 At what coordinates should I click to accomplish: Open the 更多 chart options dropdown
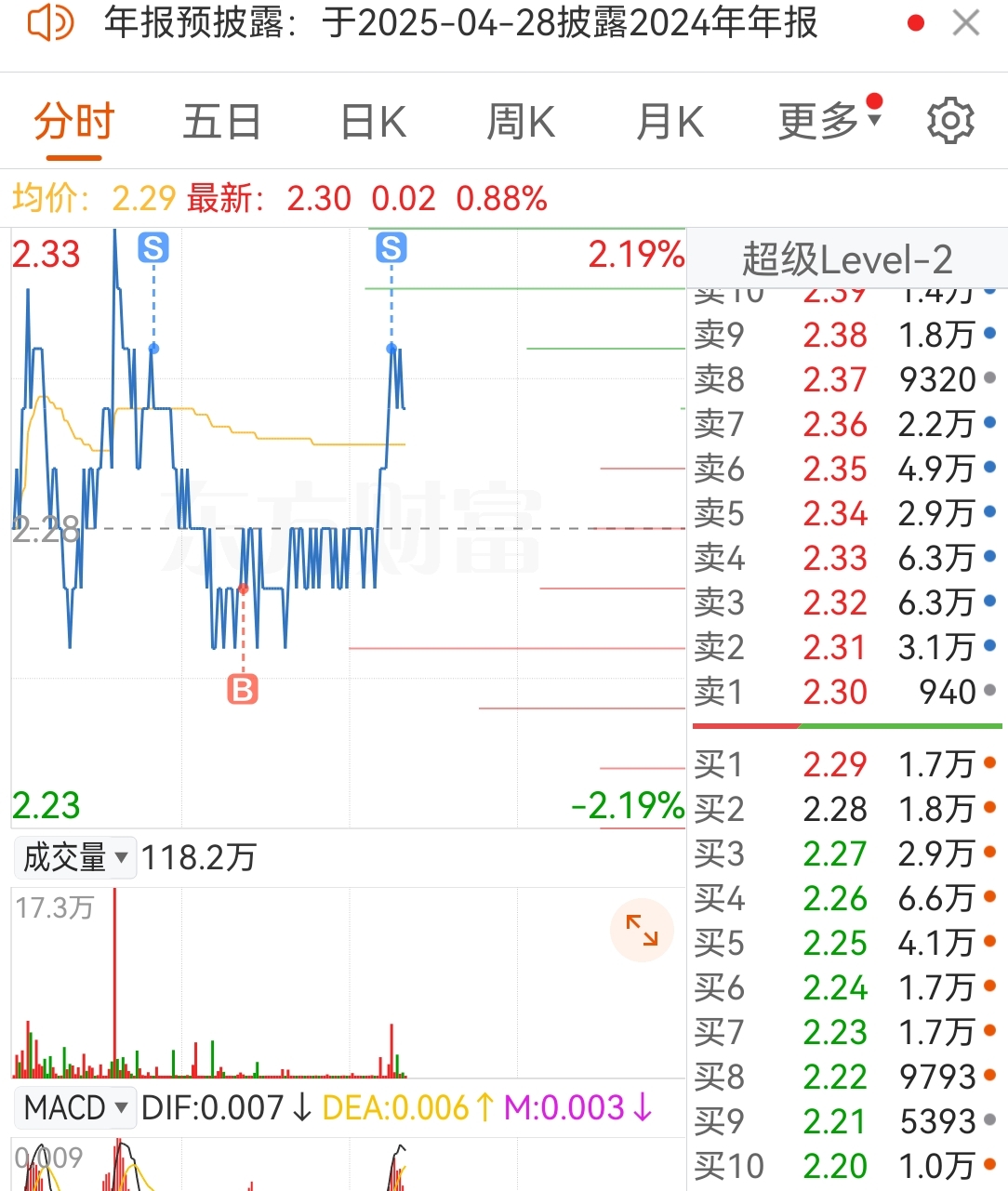pyautogui.click(x=828, y=122)
